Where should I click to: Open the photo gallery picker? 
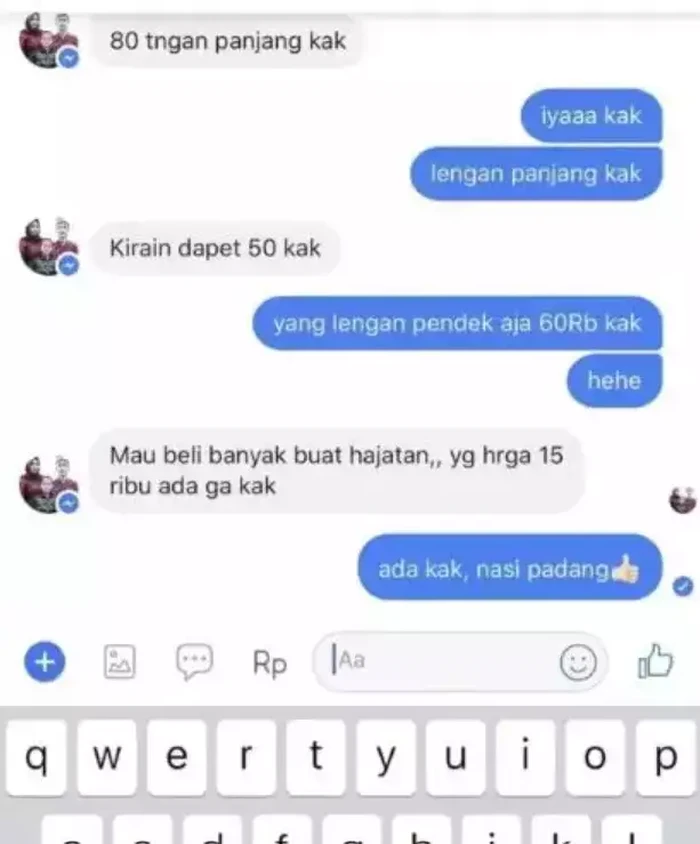[121, 661]
